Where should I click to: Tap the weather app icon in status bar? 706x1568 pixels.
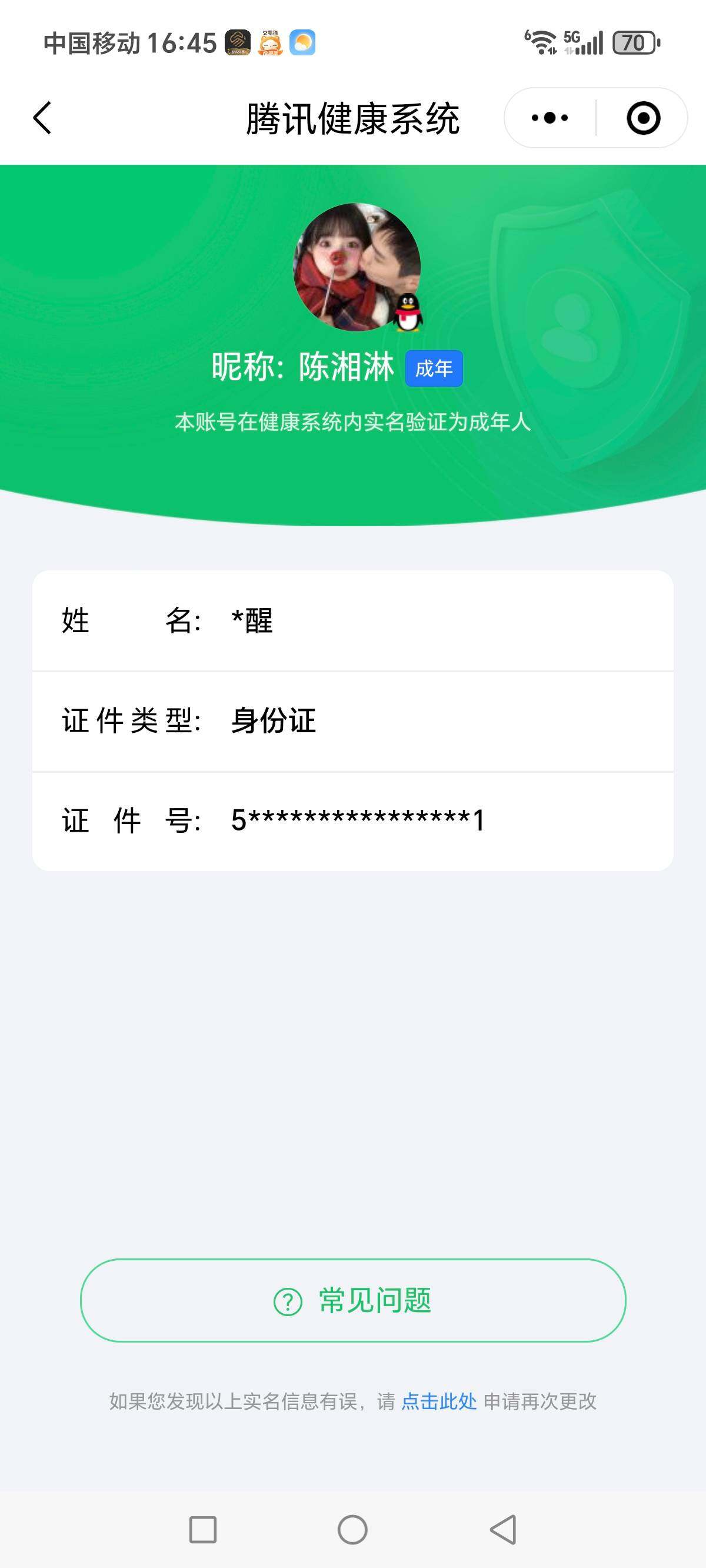pyautogui.click(x=303, y=41)
